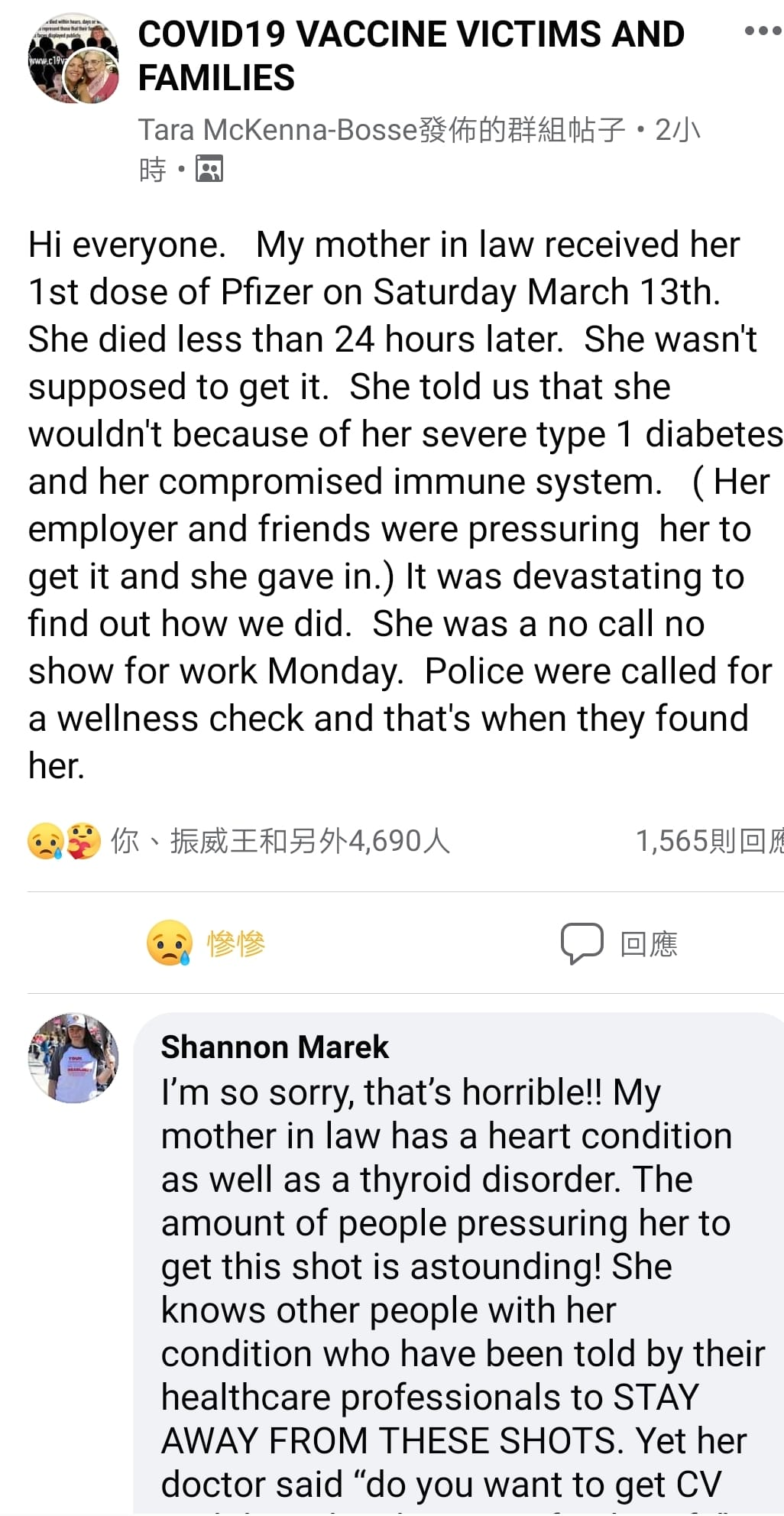Open the COVID19 VACCINE VICTIMS AND FAMILIES group

click(x=410, y=55)
